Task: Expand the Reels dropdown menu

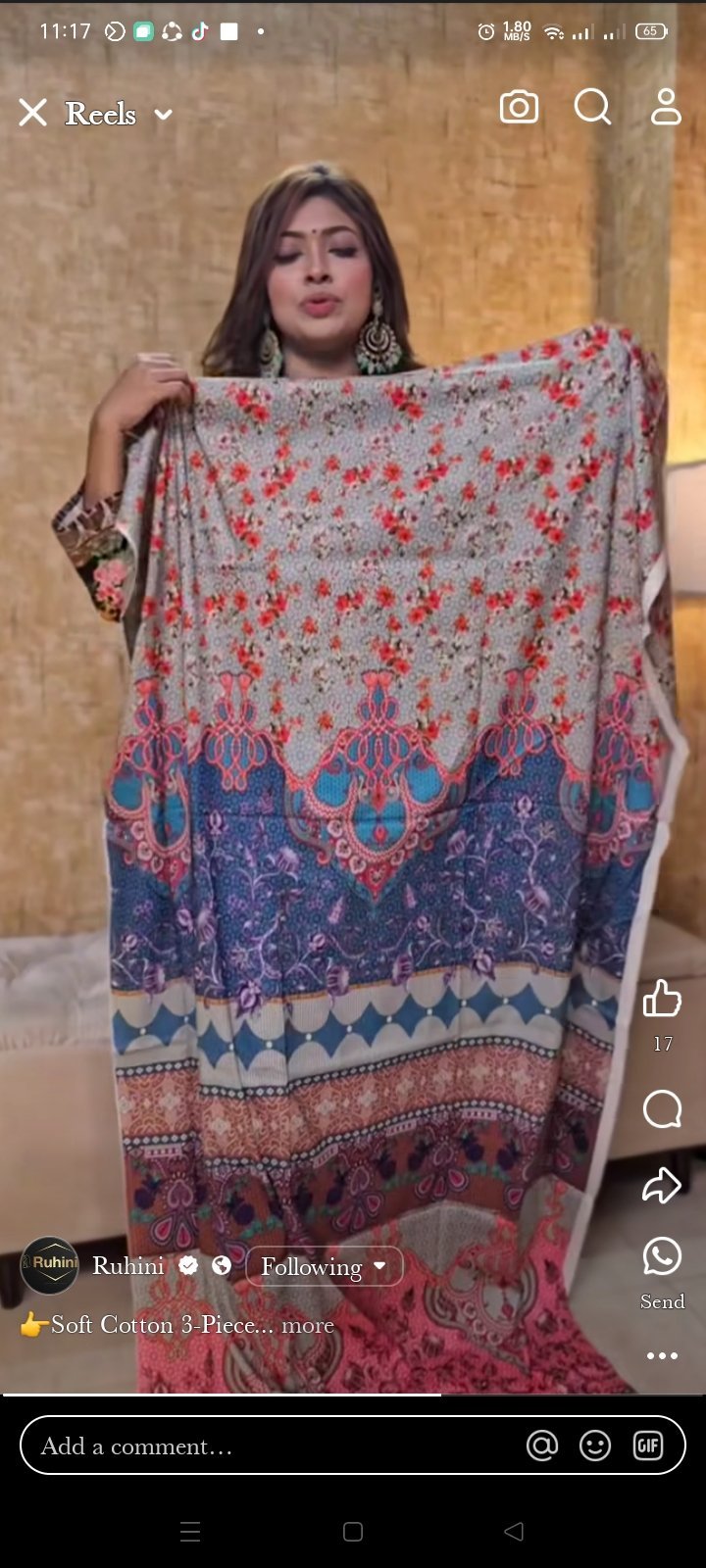Action: click(x=163, y=115)
